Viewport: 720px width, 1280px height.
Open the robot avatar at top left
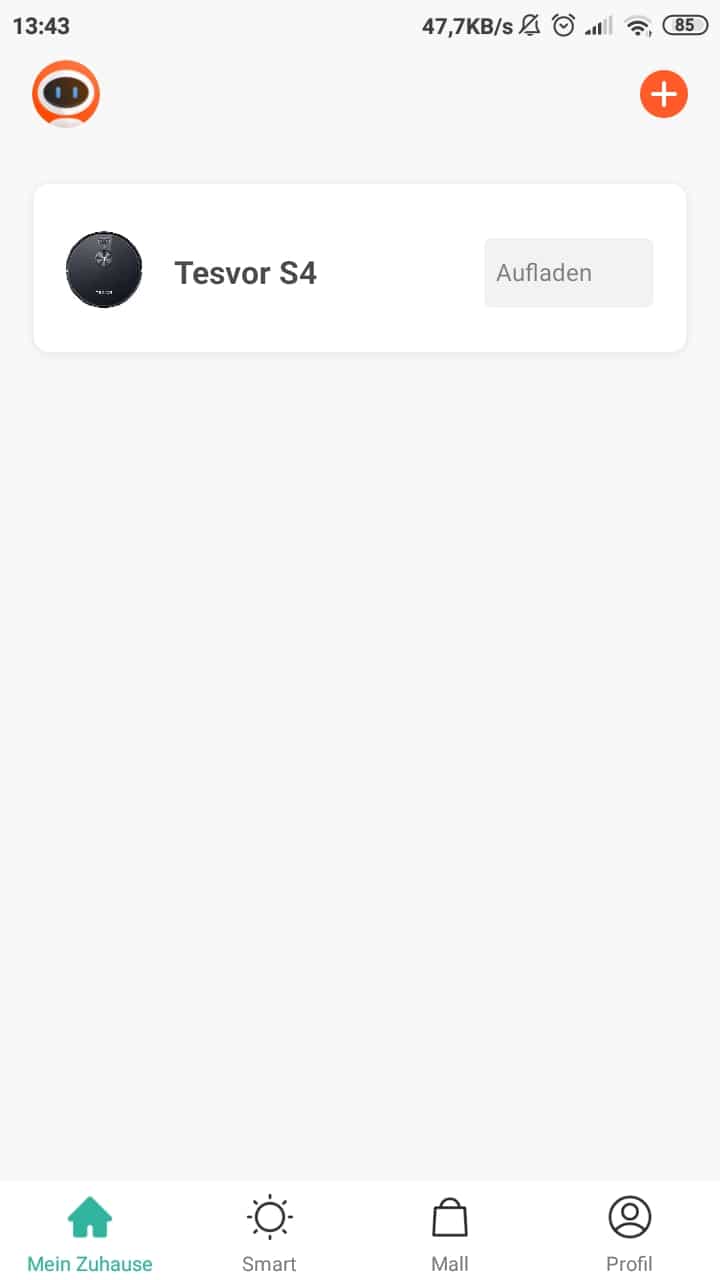(x=66, y=95)
